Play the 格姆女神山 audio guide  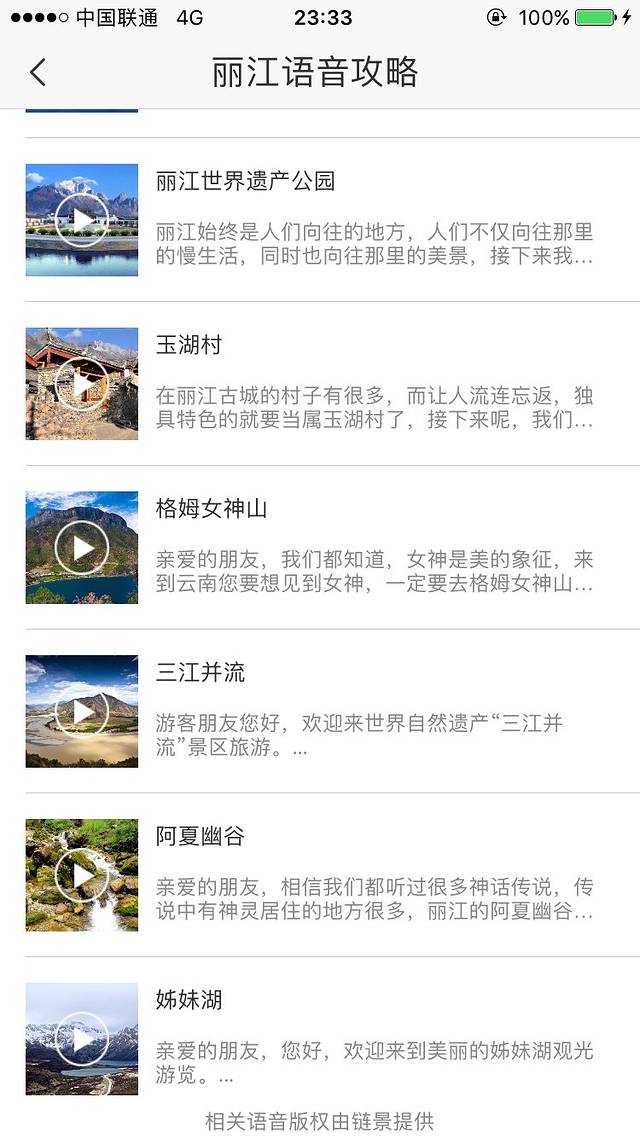point(82,548)
